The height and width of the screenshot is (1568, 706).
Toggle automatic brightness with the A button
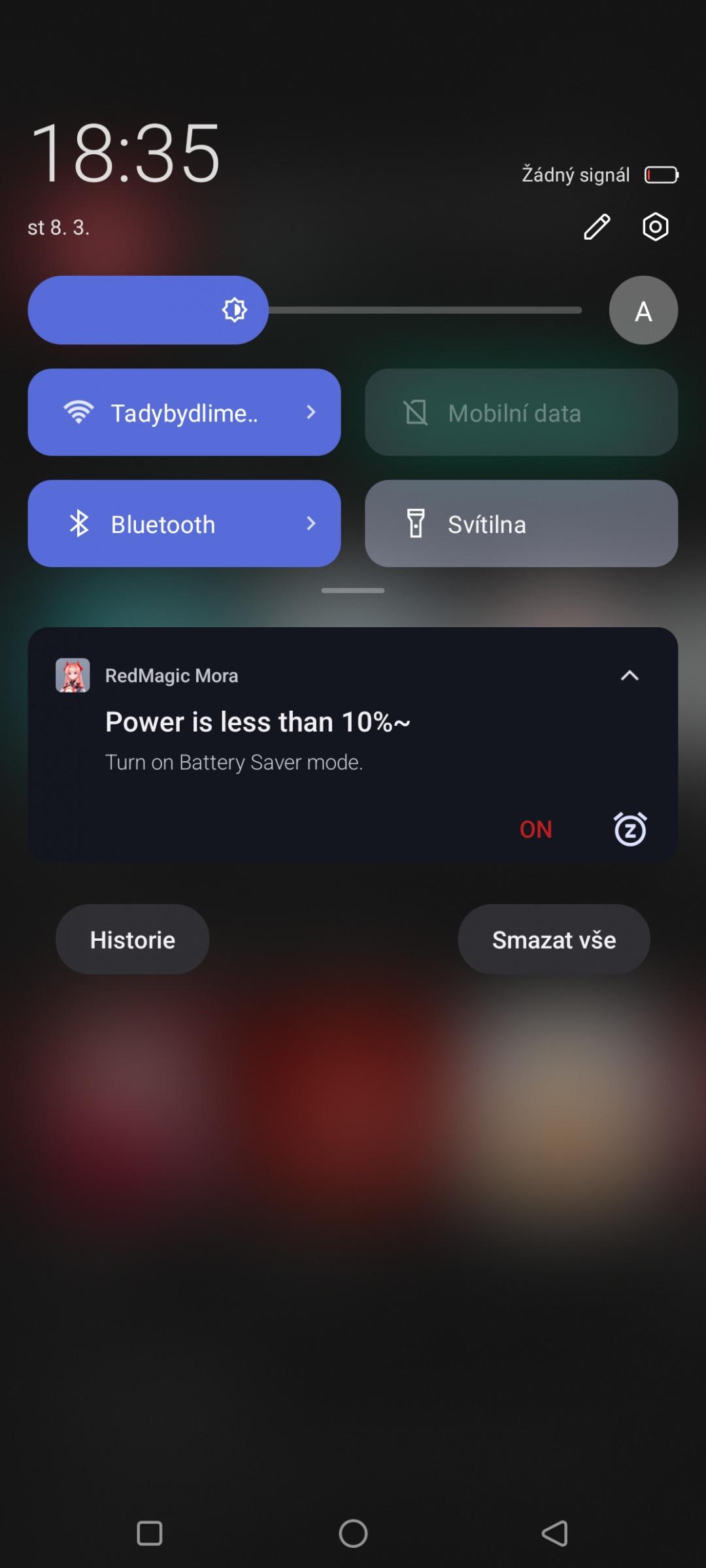(643, 310)
